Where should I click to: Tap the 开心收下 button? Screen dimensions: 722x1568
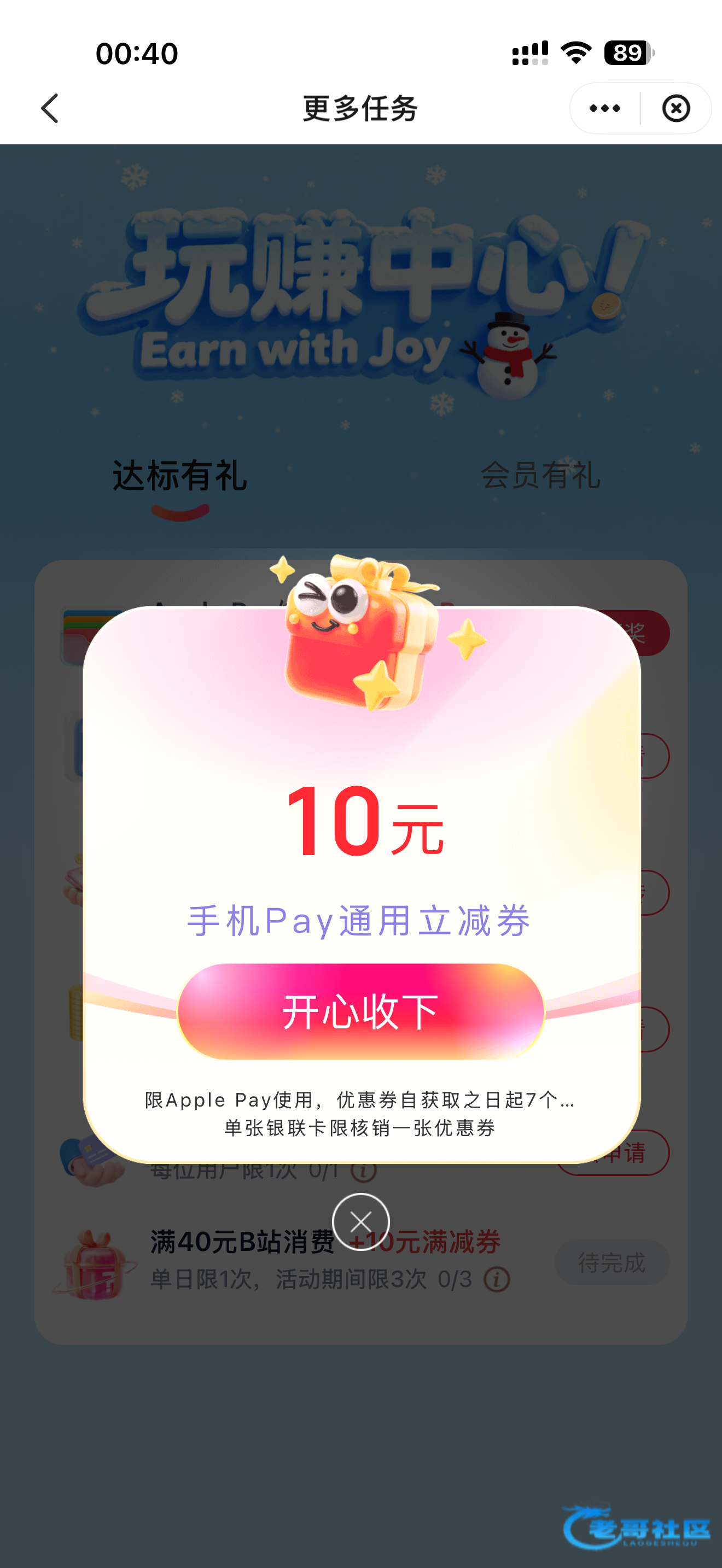coord(360,1011)
